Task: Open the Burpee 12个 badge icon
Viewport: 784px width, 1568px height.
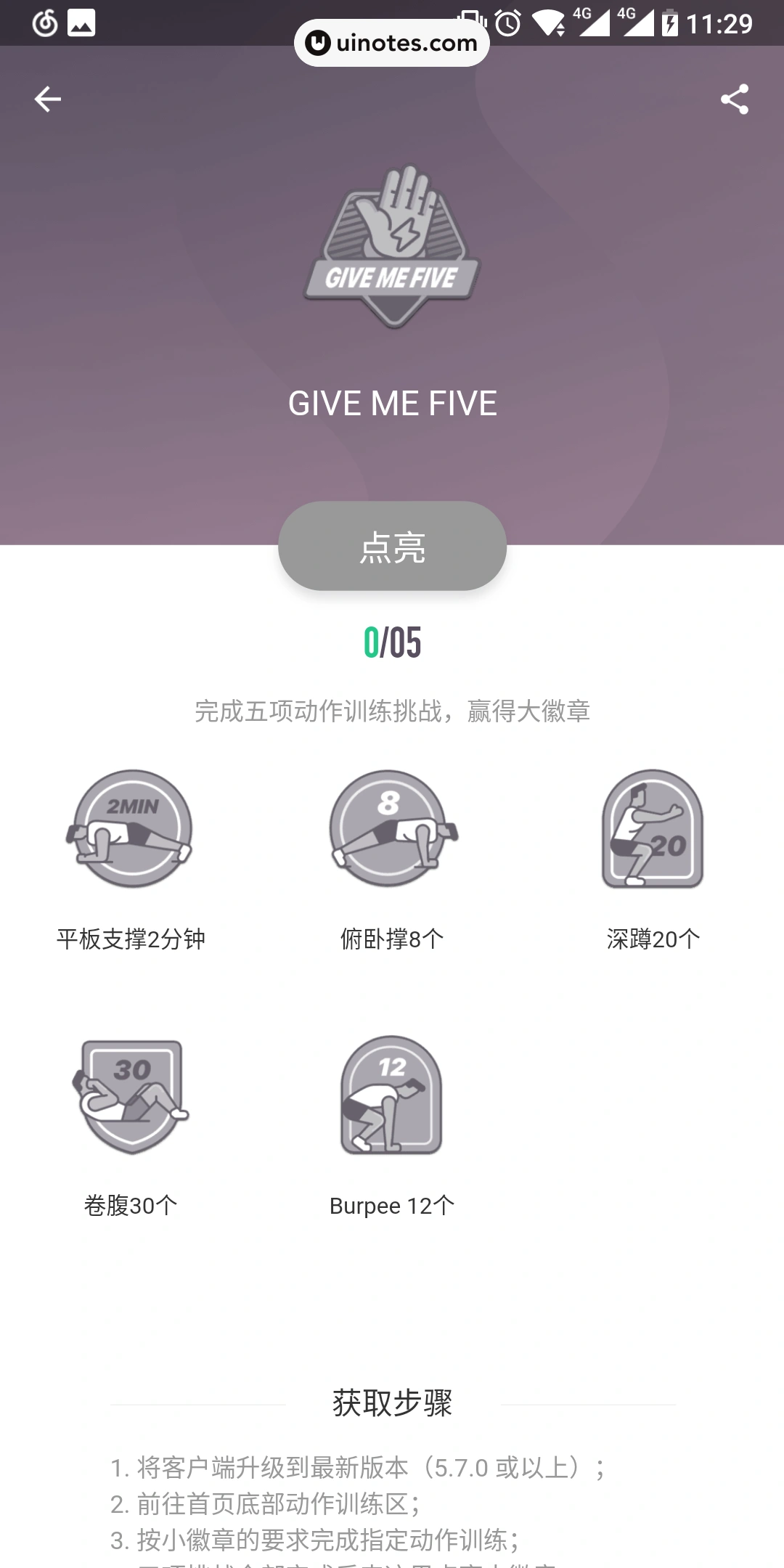Action: [x=392, y=1098]
